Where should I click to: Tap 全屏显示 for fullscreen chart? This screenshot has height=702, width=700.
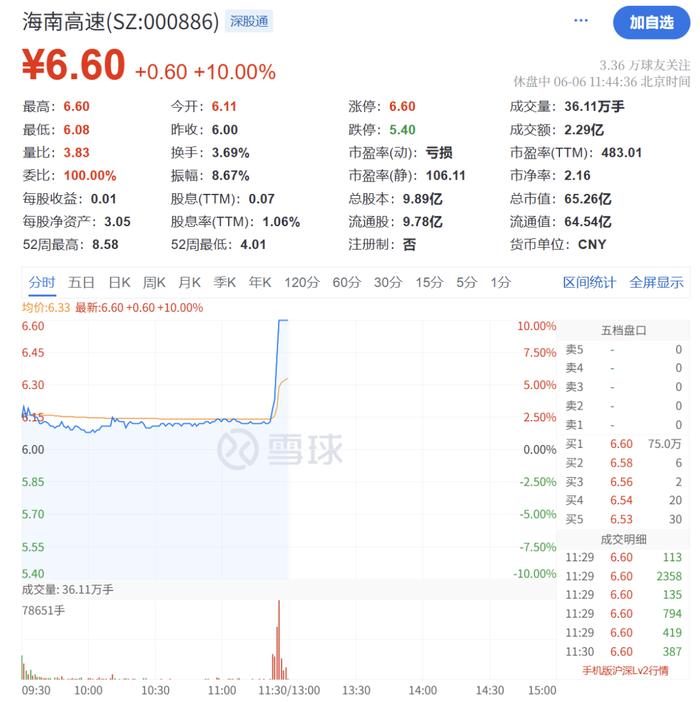(657, 282)
